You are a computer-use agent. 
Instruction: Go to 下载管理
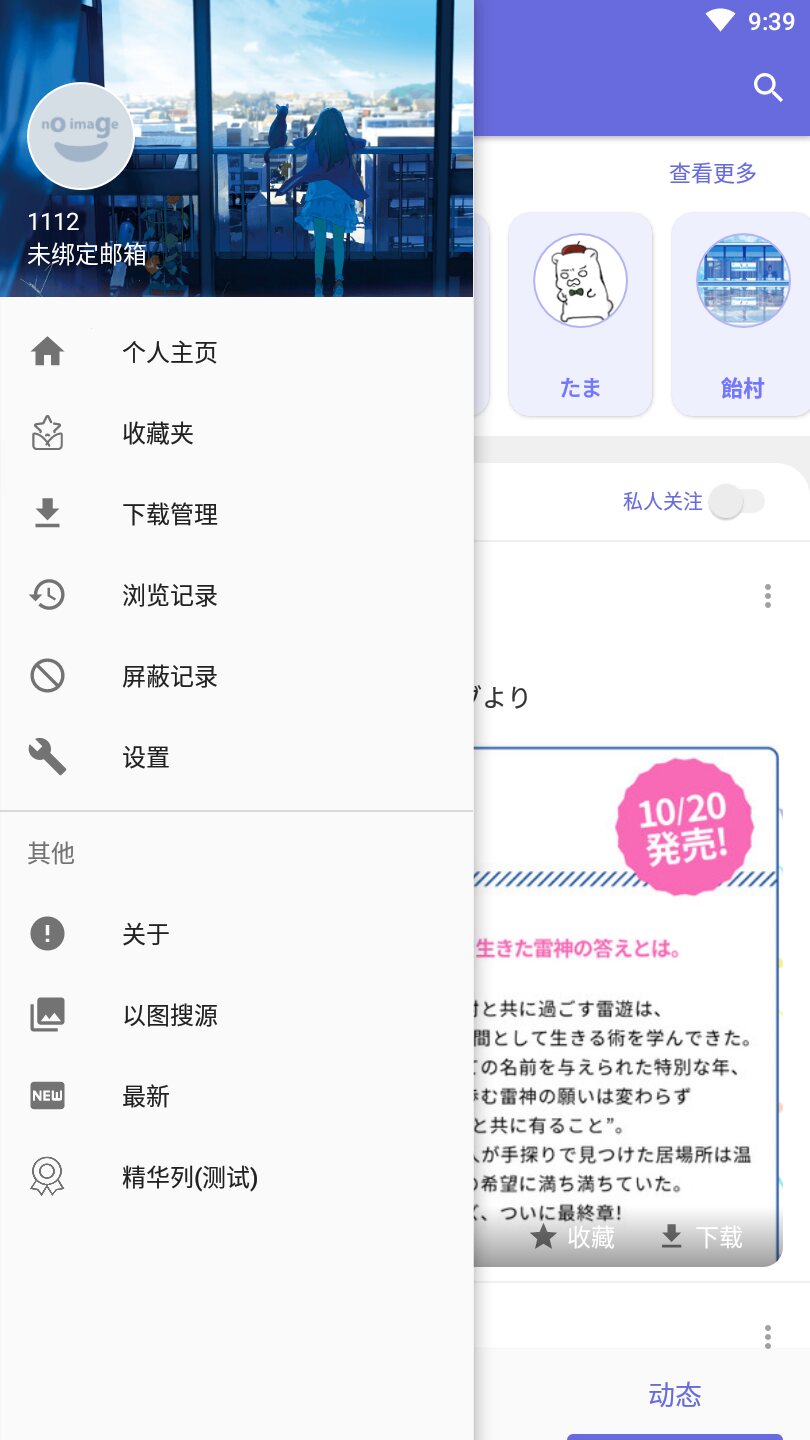170,514
